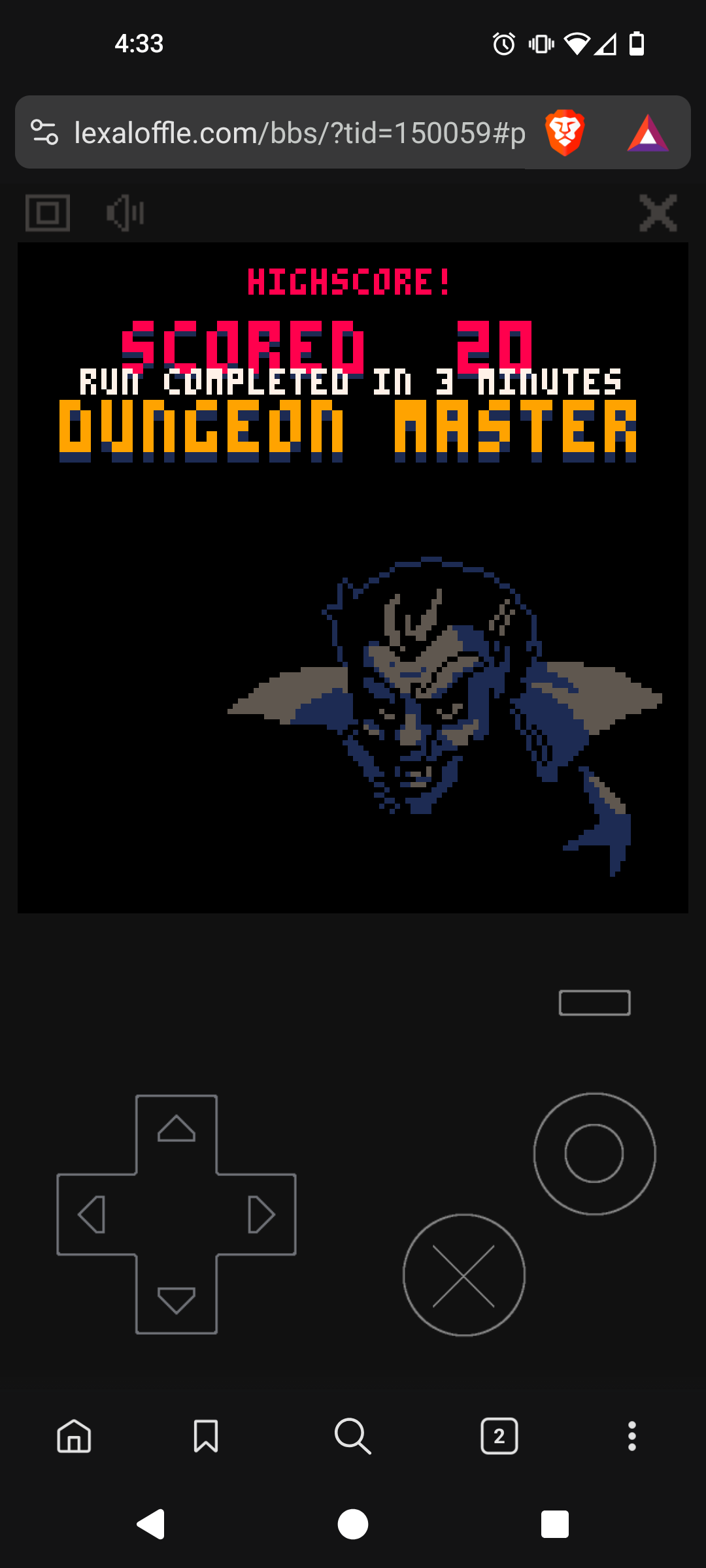Tap the D-pad left arrow

(x=92, y=1215)
